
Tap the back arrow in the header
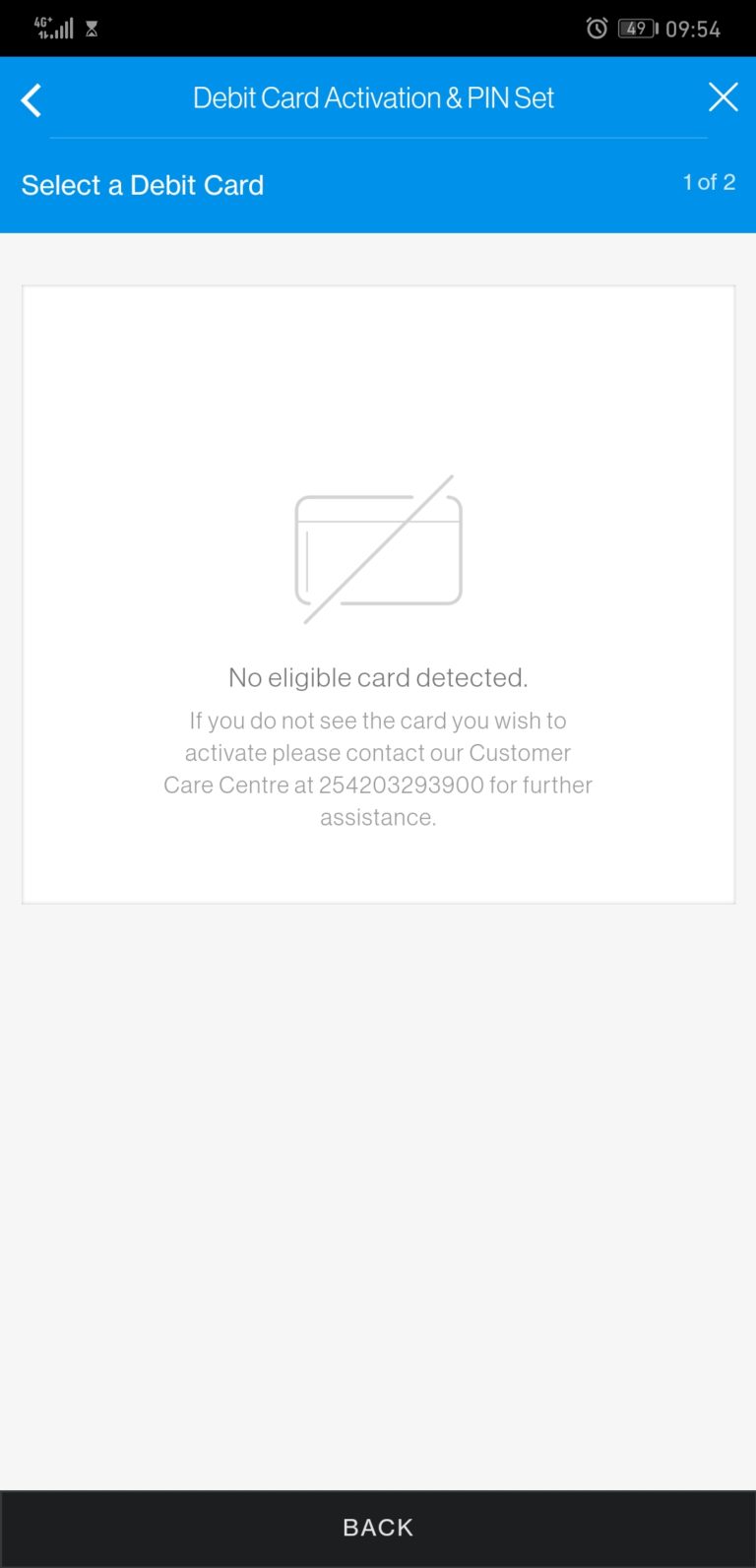[x=30, y=99]
